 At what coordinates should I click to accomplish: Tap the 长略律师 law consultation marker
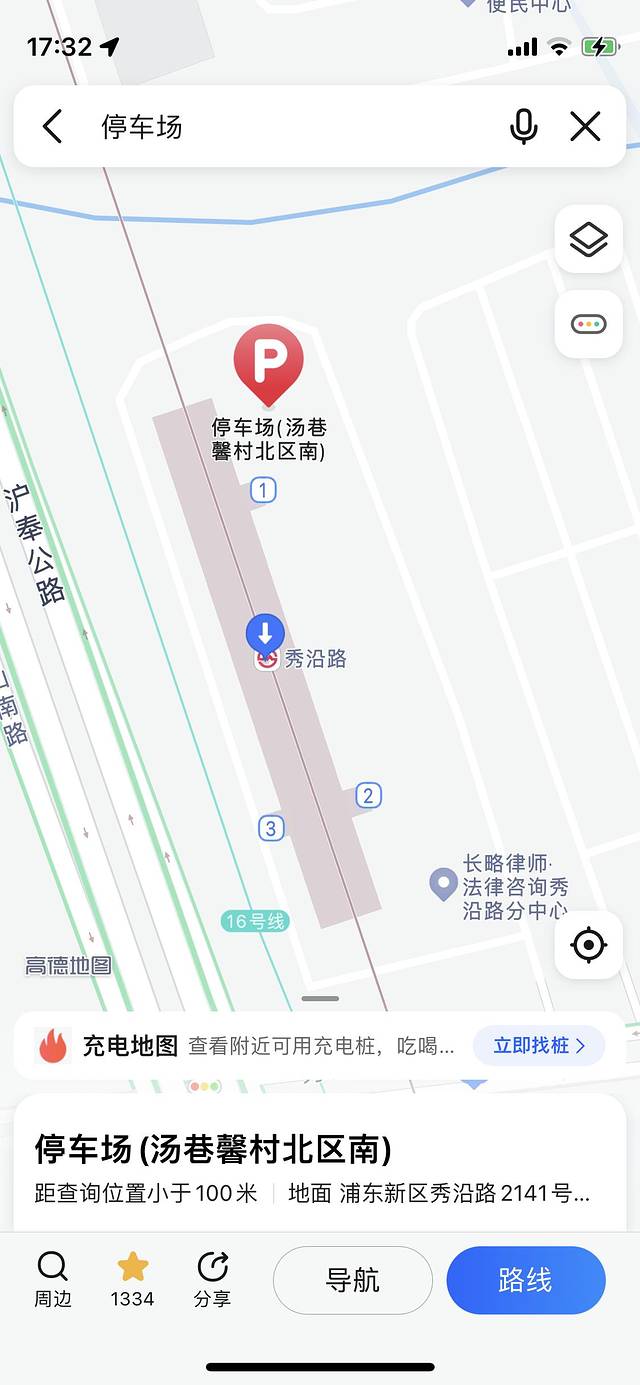coord(443,884)
